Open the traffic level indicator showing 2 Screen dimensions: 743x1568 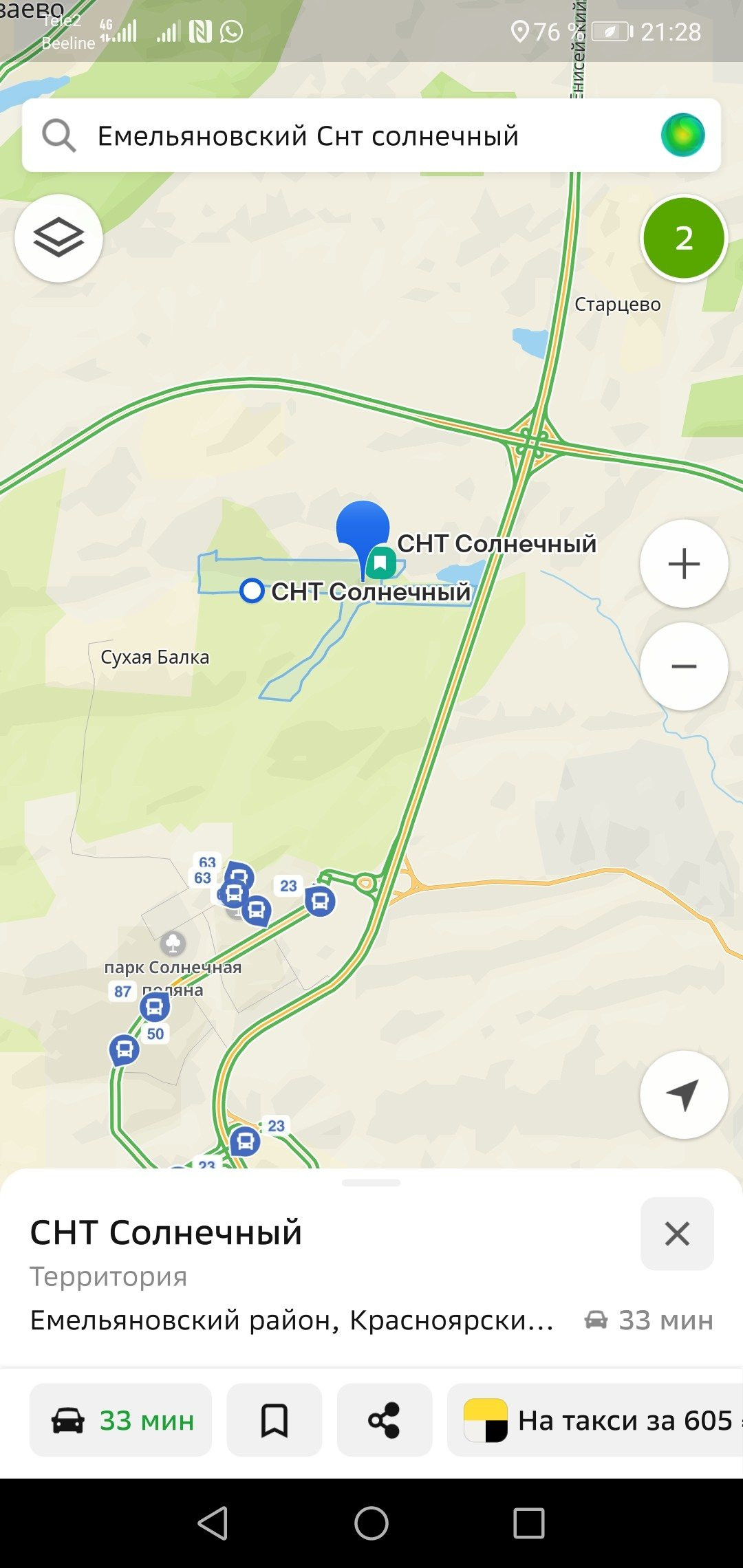pos(683,238)
